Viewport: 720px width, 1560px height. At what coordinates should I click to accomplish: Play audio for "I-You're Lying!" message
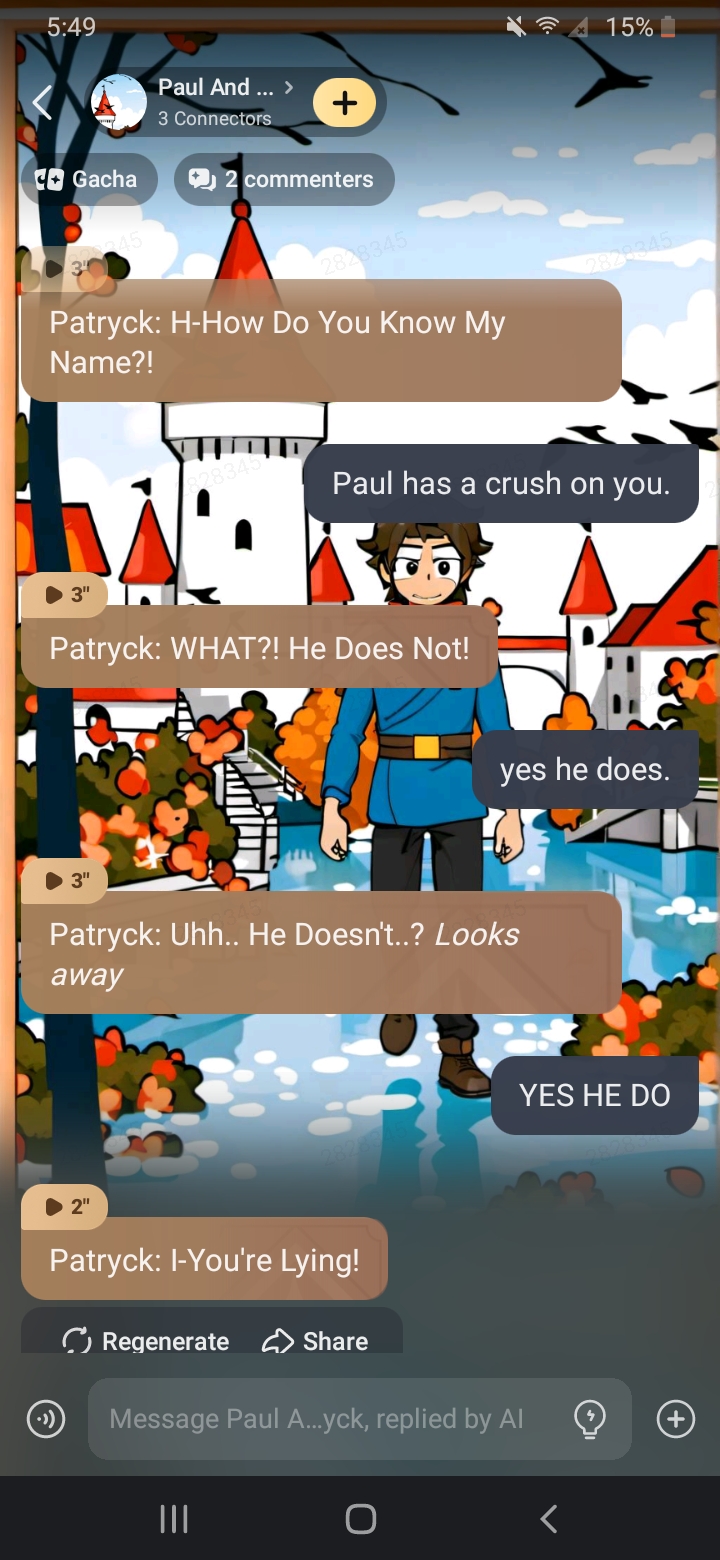click(x=66, y=1206)
